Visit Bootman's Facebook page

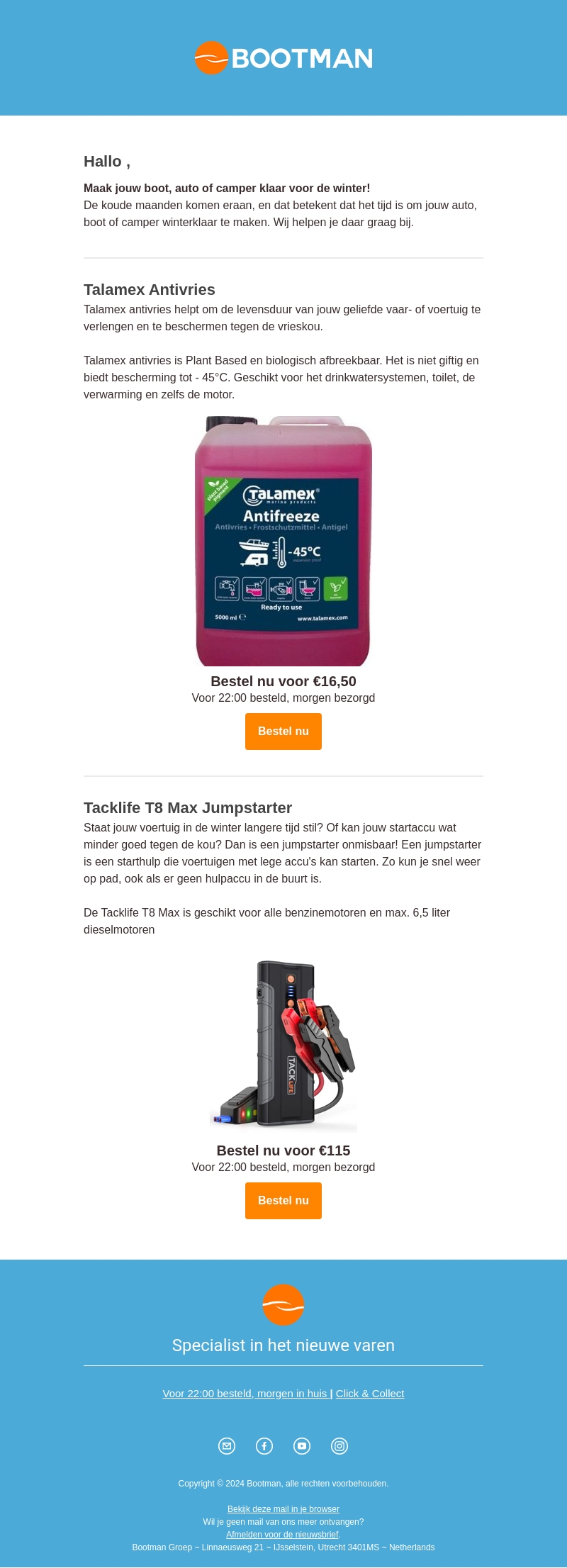pos(264,1446)
